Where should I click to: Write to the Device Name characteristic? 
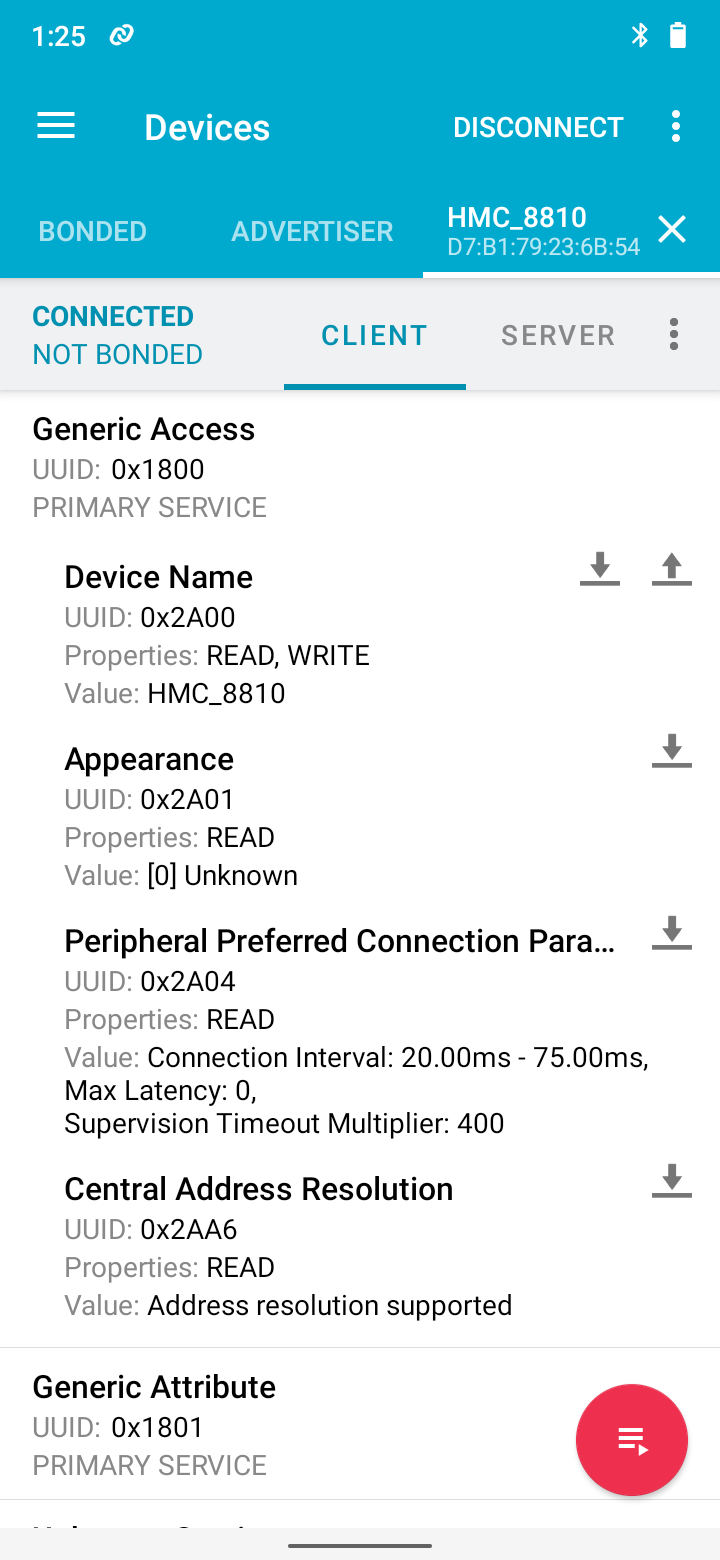[x=672, y=568]
